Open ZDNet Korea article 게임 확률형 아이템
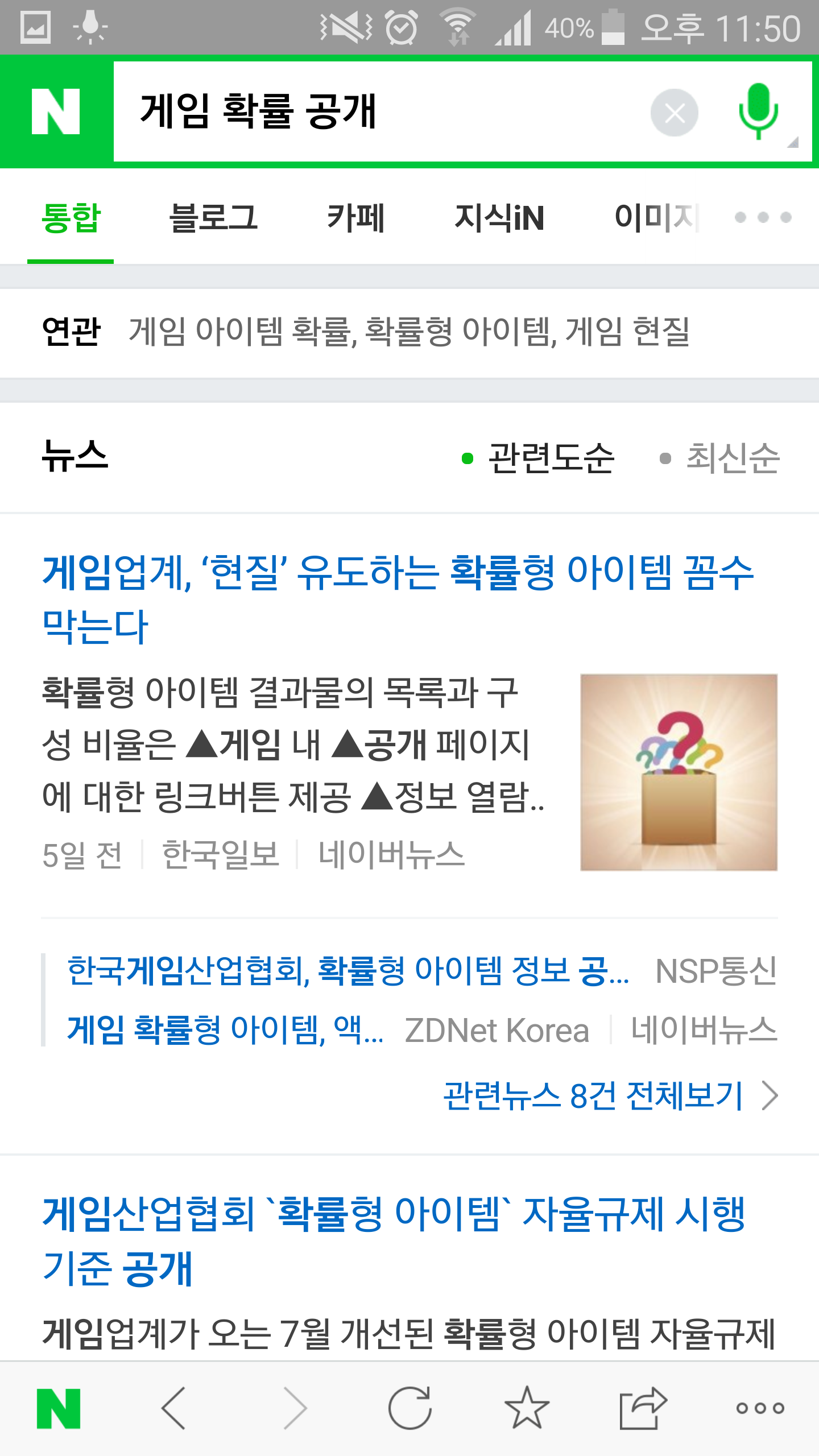The width and height of the screenshot is (819, 1456). pos(225,1030)
